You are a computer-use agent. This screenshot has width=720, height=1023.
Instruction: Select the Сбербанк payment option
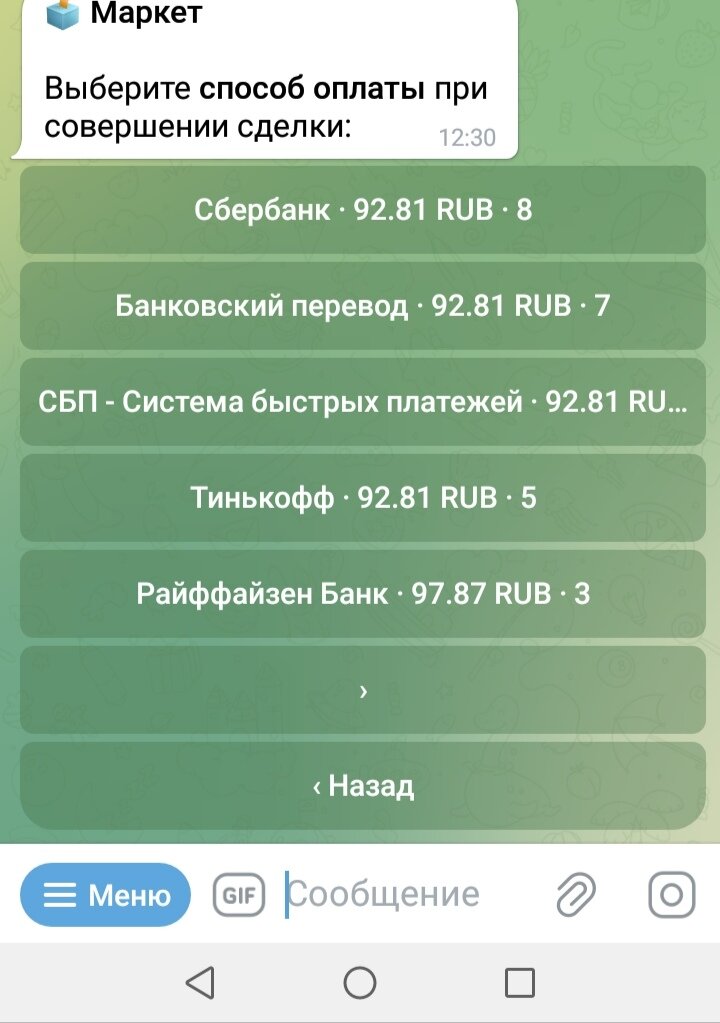pyautogui.click(x=360, y=211)
